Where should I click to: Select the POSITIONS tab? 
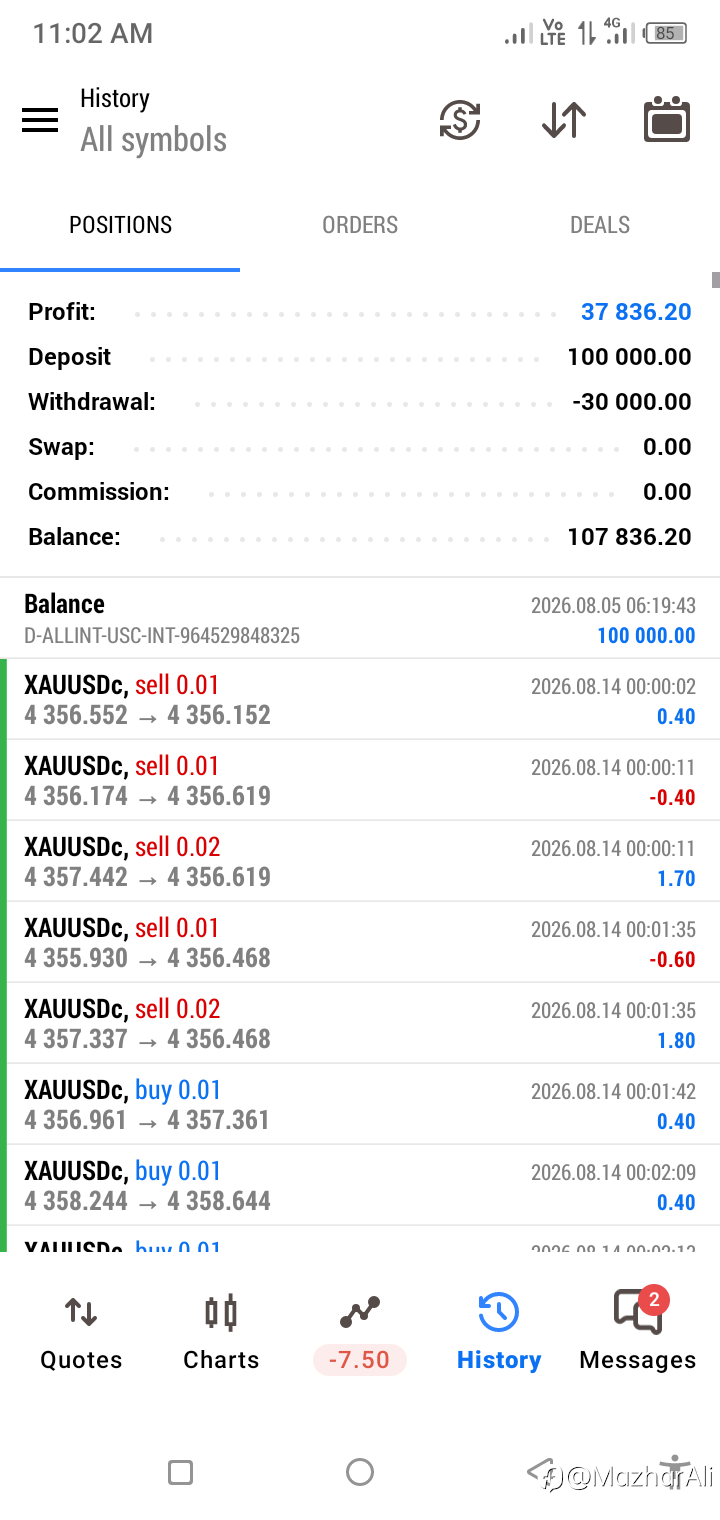[x=120, y=225]
